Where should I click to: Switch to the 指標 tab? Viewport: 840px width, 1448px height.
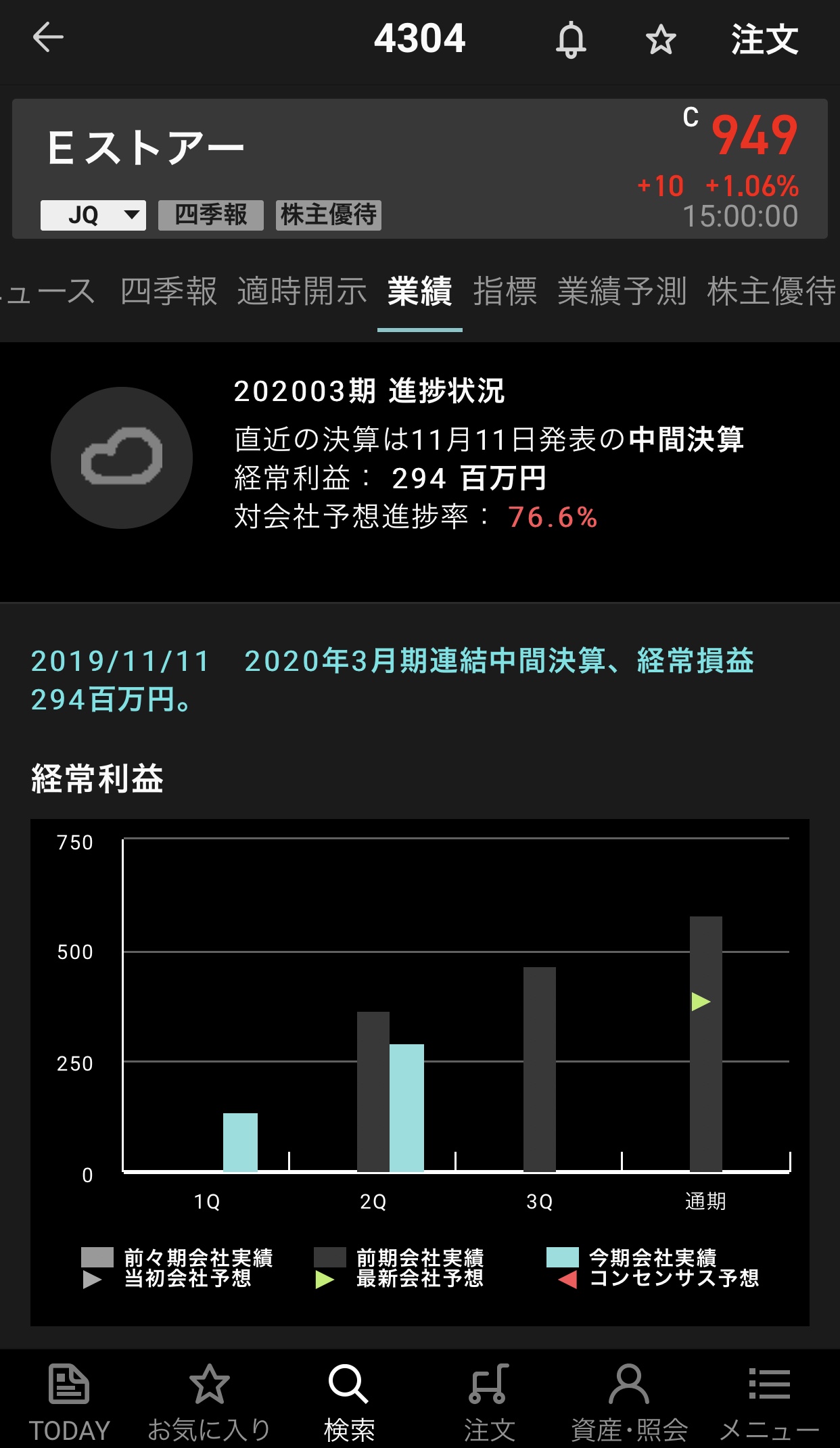click(505, 291)
